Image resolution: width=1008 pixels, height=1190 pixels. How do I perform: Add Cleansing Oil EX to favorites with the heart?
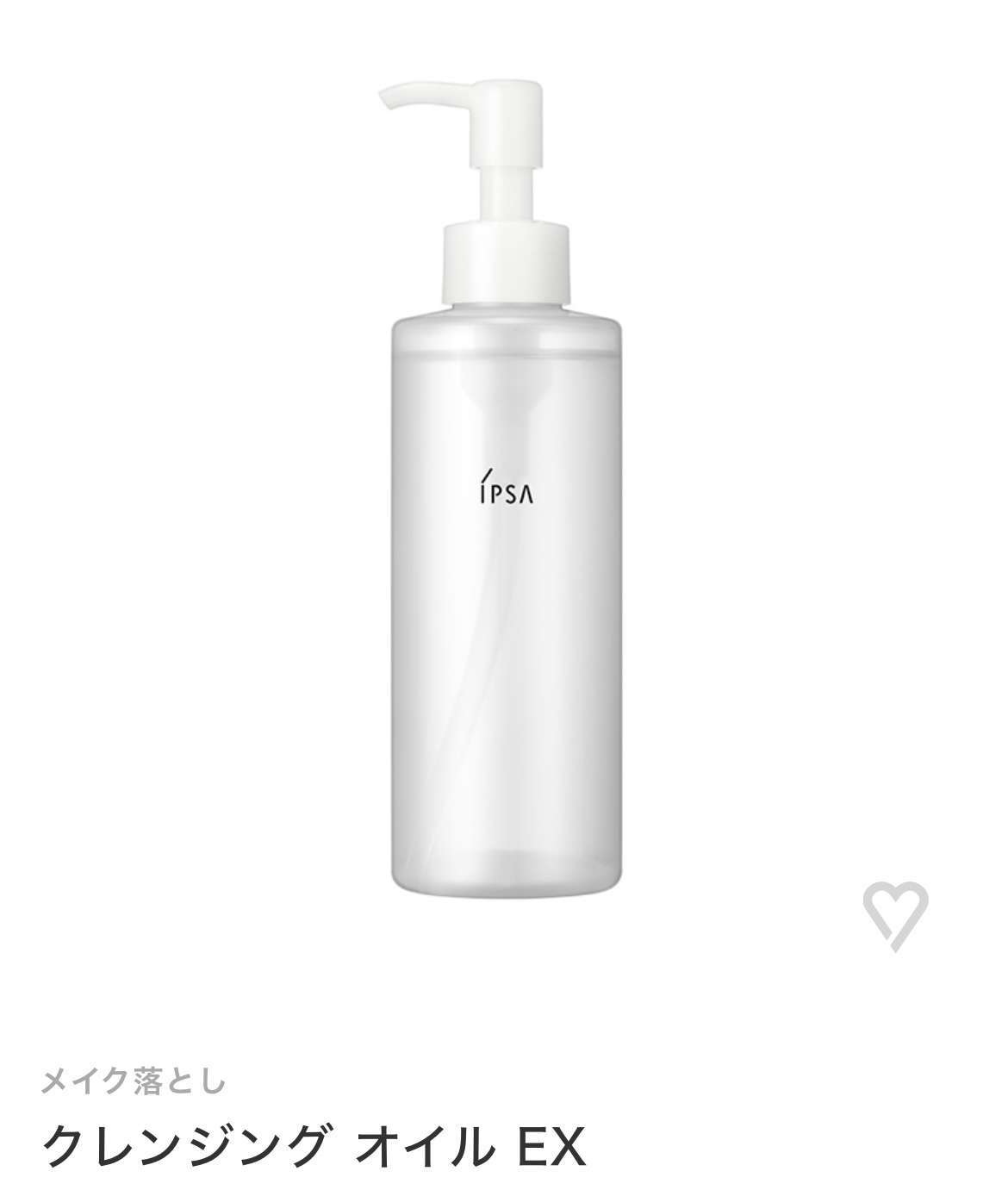coord(895,917)
